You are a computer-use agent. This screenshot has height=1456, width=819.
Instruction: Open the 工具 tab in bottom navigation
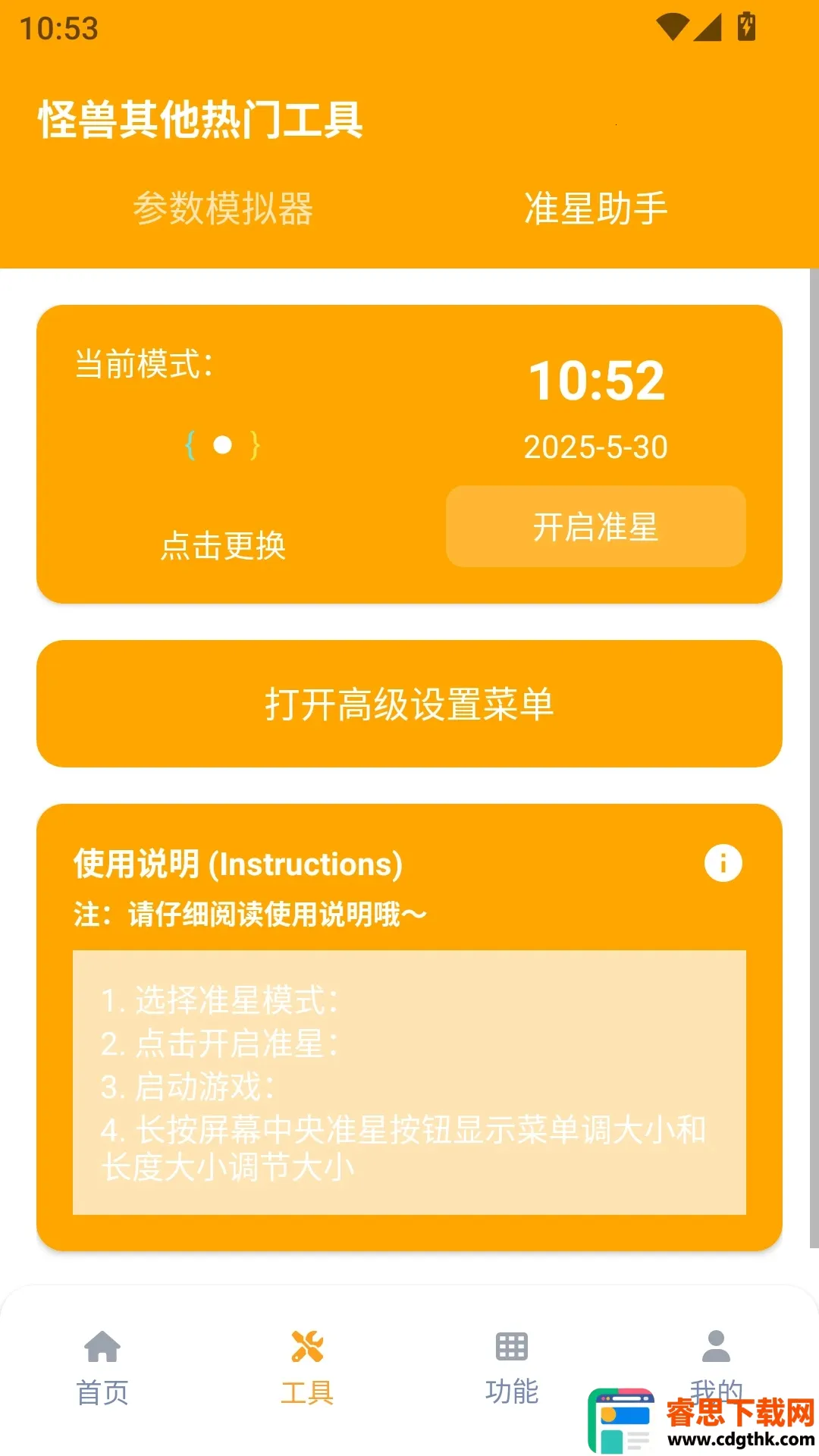pyautogui.click(x=307, y=1369)
